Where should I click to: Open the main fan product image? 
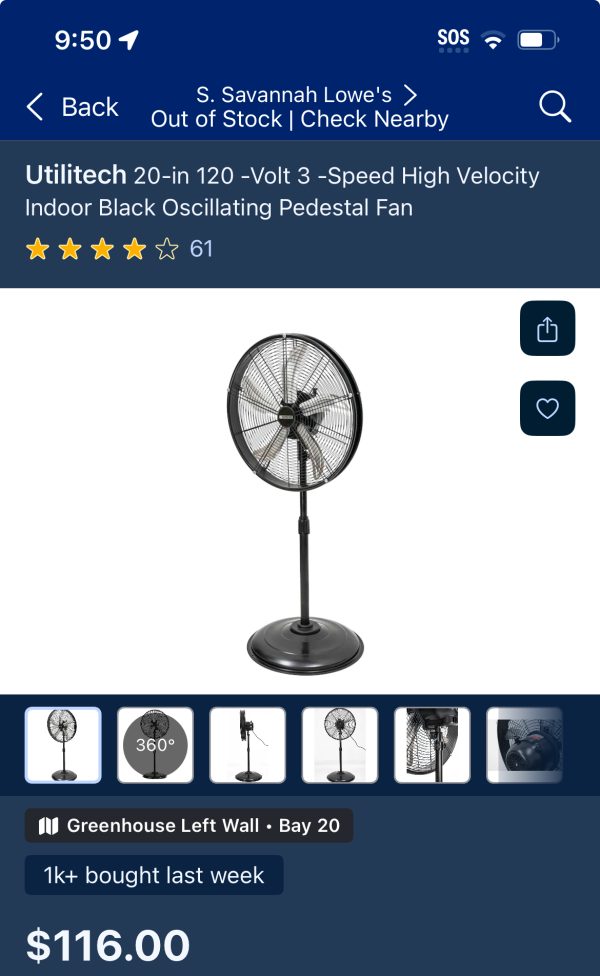295,490
